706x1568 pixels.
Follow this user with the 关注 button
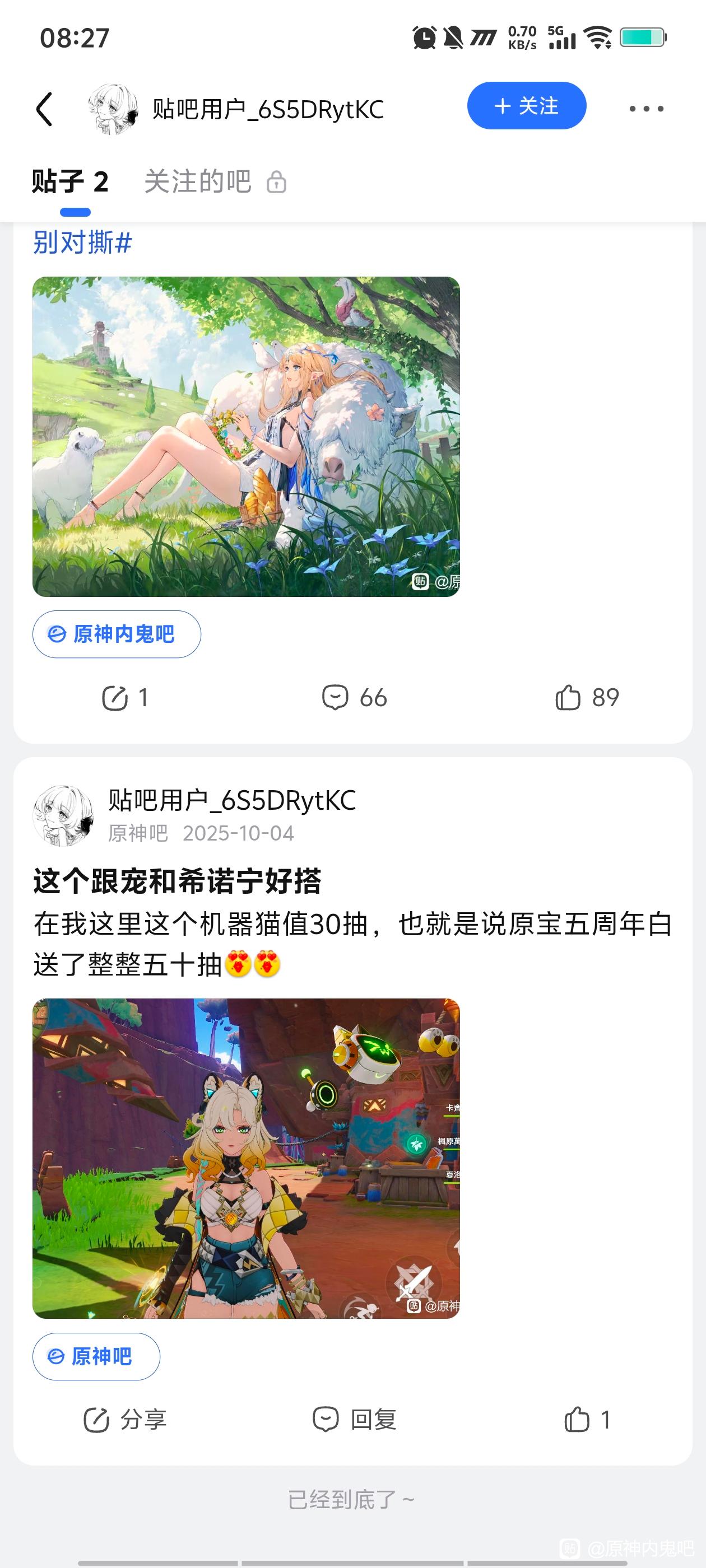point(526,106)
